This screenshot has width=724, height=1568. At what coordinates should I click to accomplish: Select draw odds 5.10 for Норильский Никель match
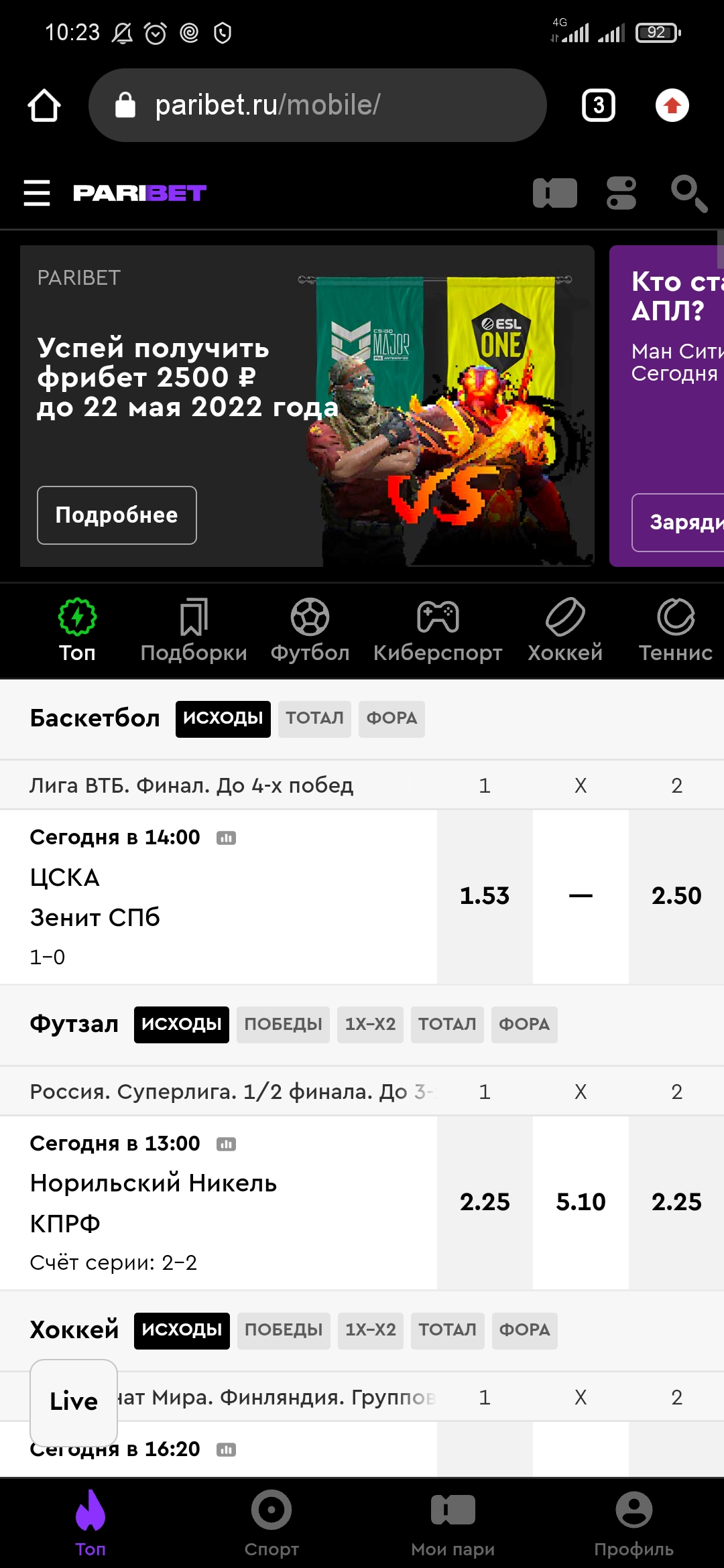tap(581, 1203)
